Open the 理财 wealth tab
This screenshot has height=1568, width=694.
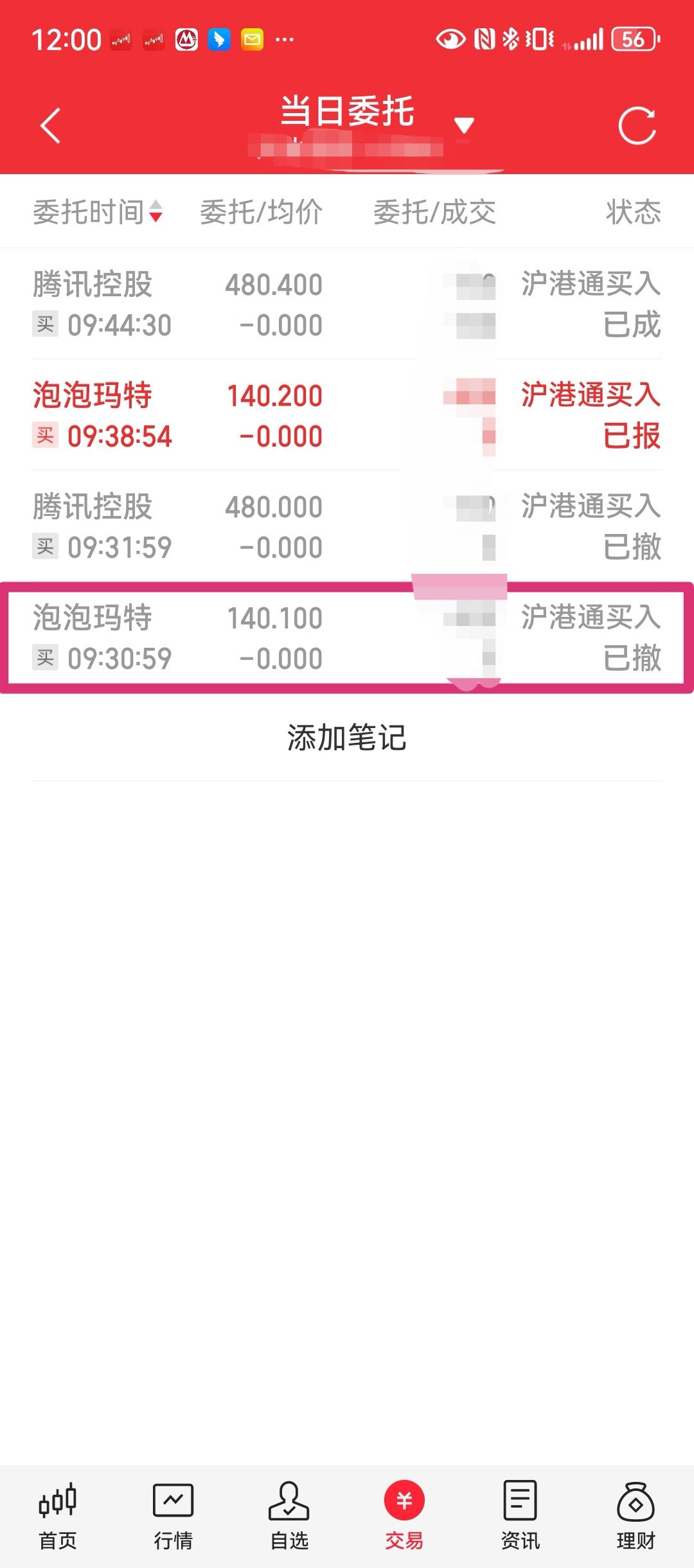coord(636,1515)
